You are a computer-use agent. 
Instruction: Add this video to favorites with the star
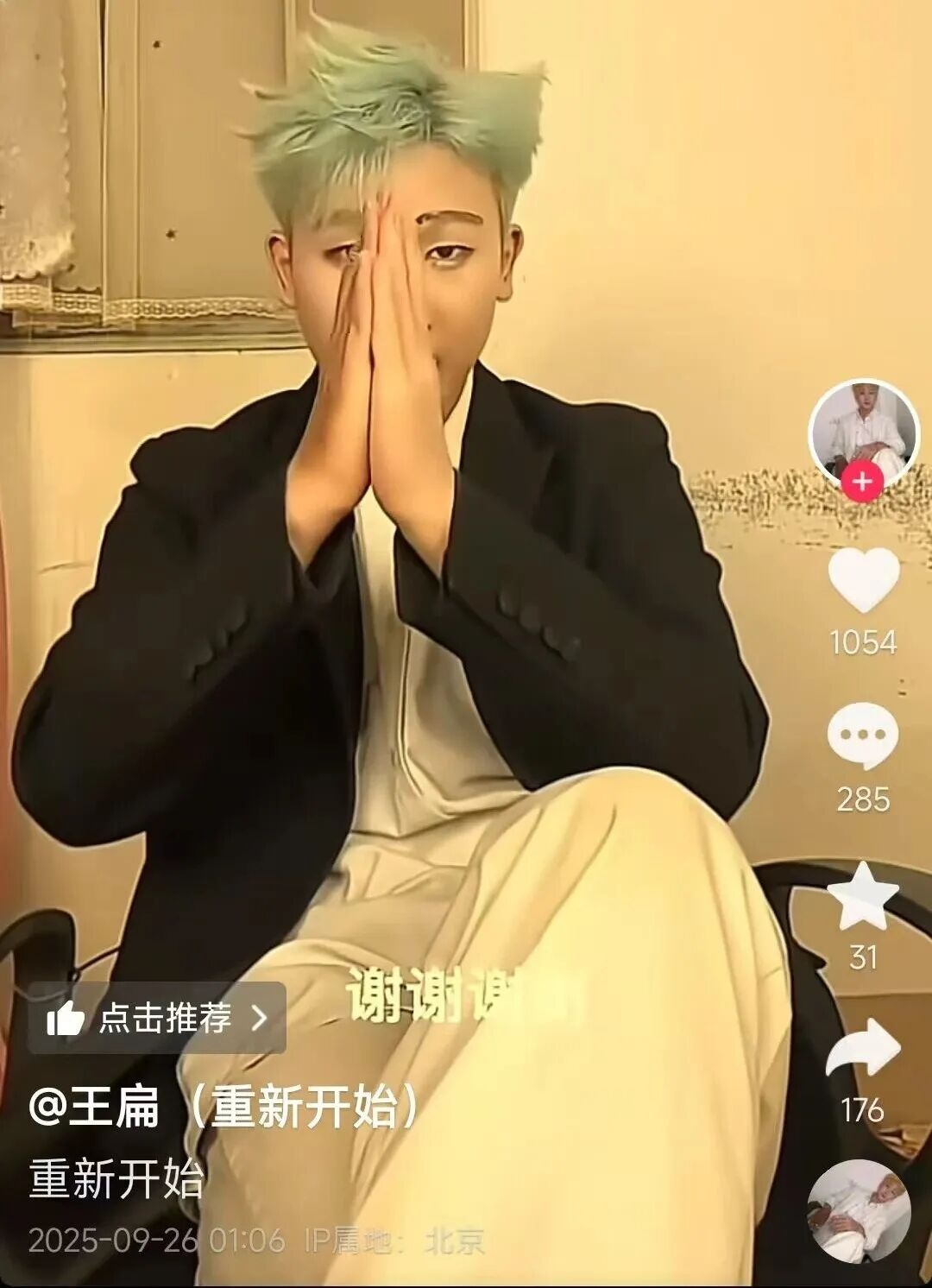coord(863,894)
